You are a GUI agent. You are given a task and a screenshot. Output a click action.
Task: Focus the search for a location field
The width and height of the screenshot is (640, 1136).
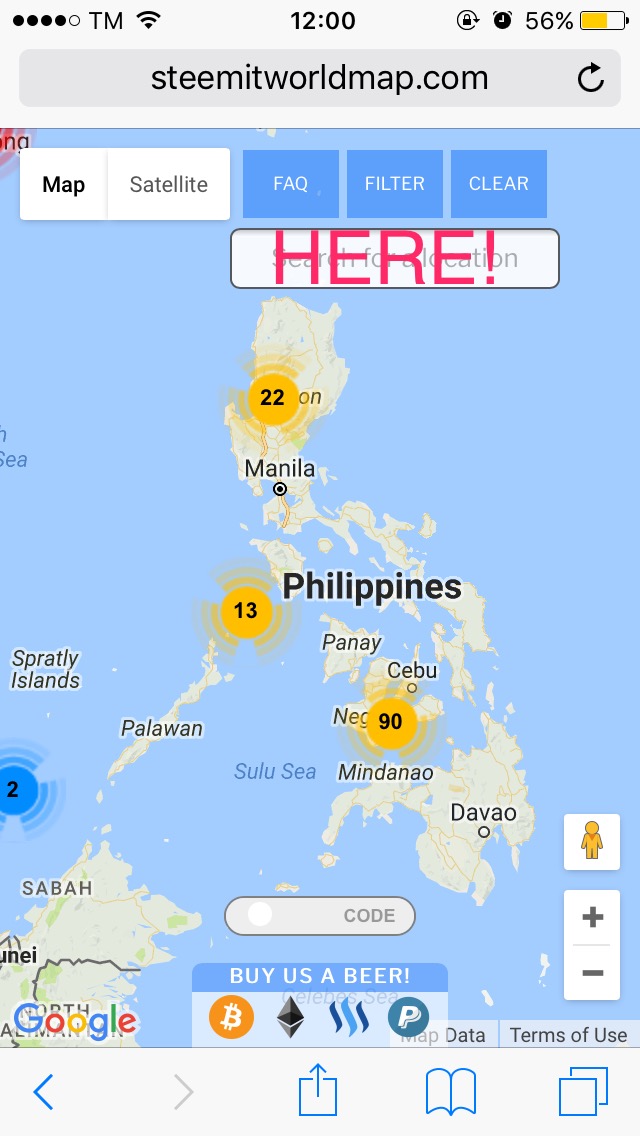click(x=395, y=259)
